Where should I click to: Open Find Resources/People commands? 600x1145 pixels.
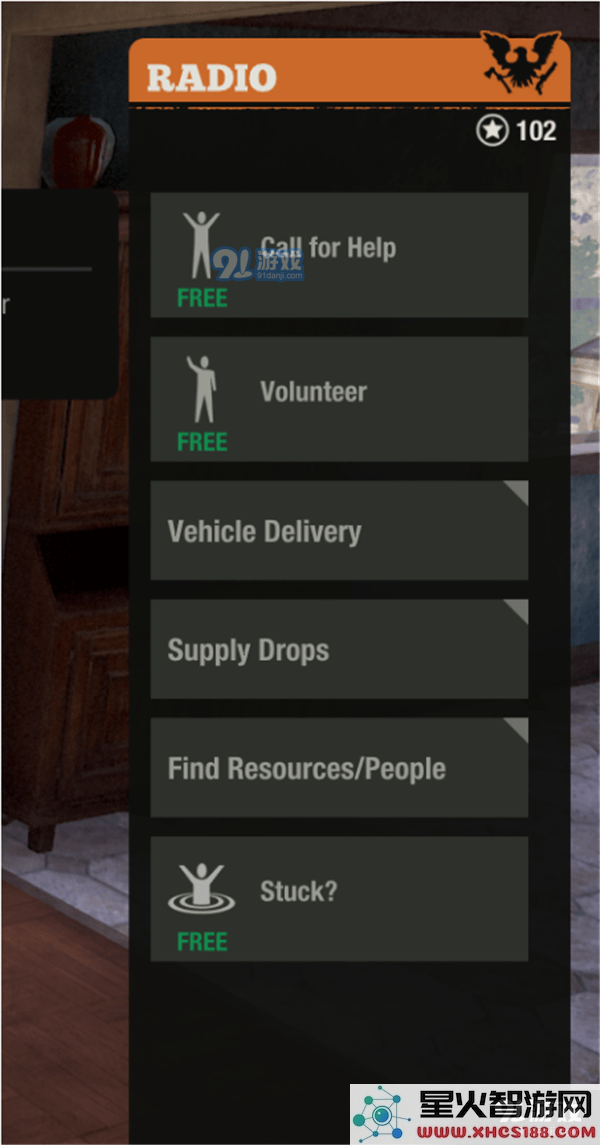(339, 767)
